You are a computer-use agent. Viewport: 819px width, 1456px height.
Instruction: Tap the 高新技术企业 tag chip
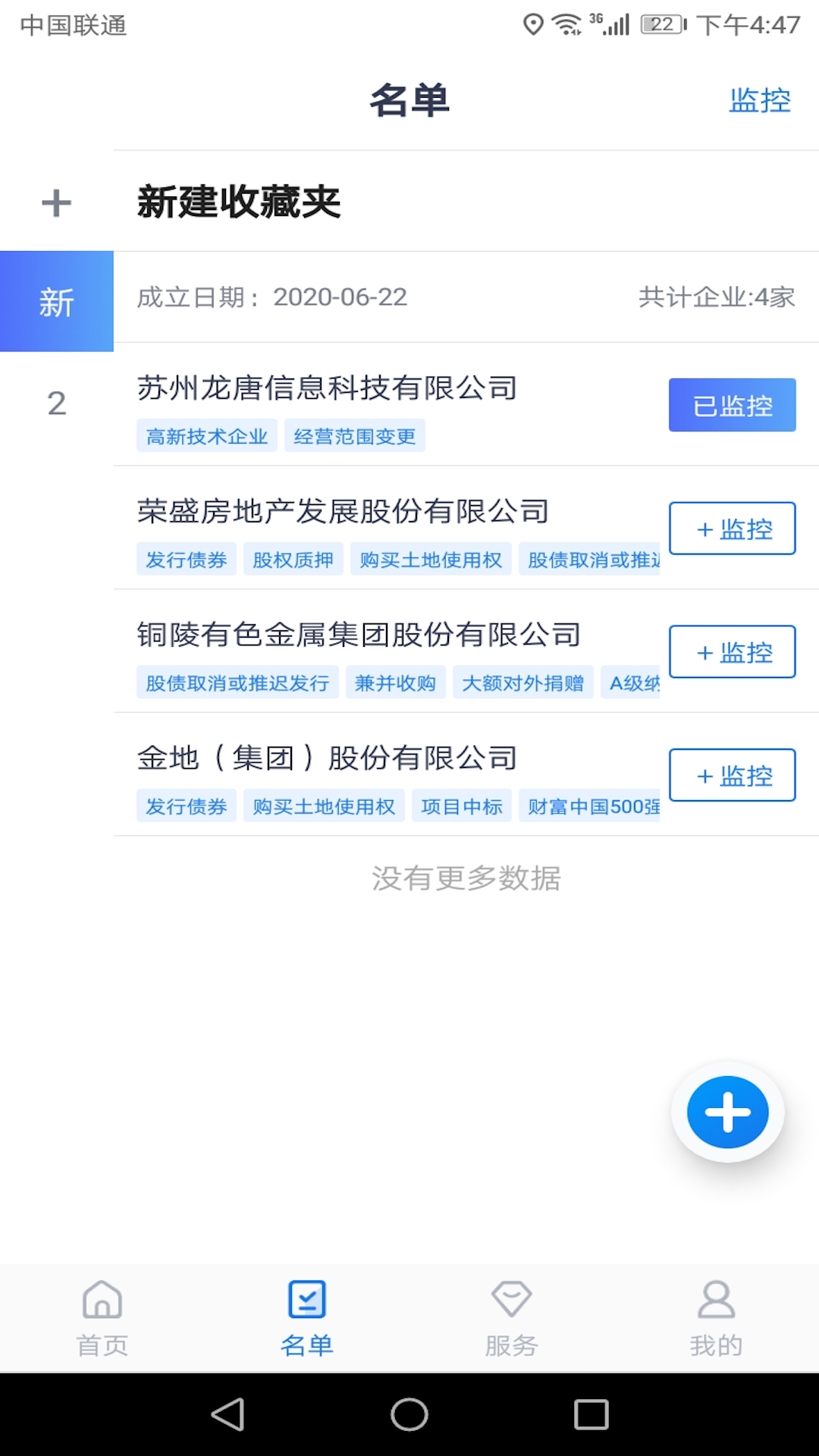tap(206, 435)
